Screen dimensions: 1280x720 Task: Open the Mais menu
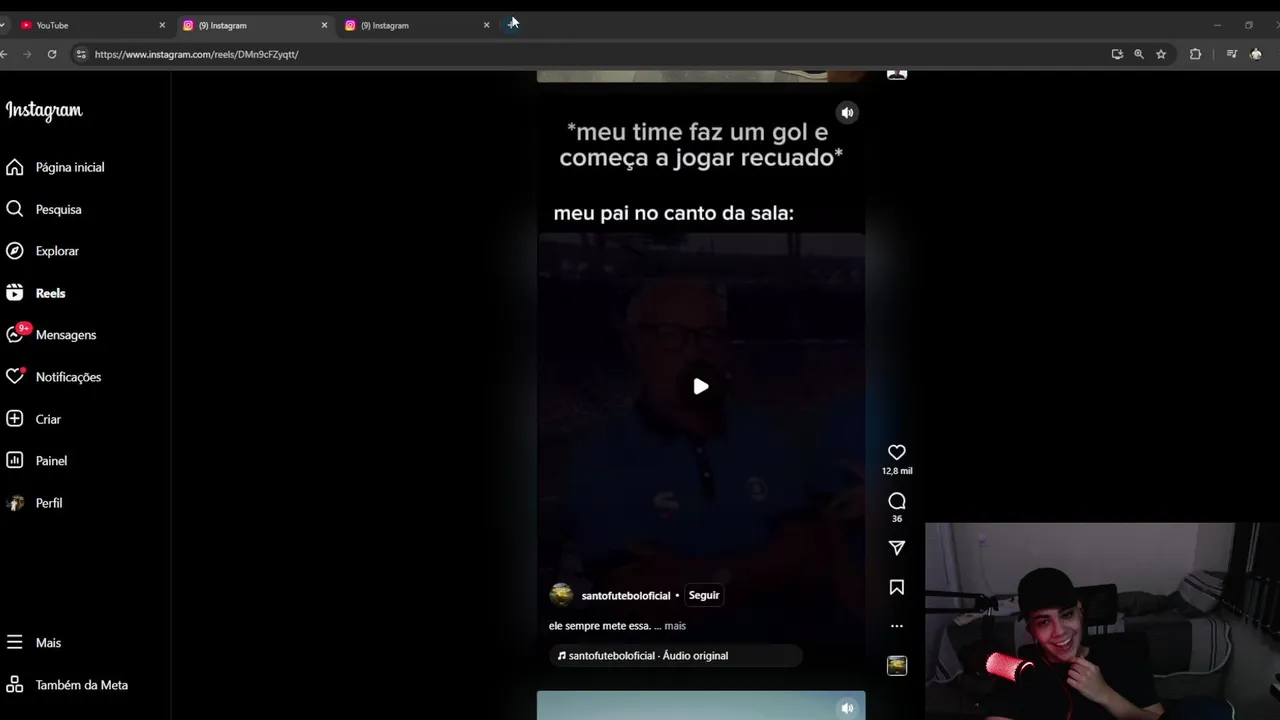(48, 643)
